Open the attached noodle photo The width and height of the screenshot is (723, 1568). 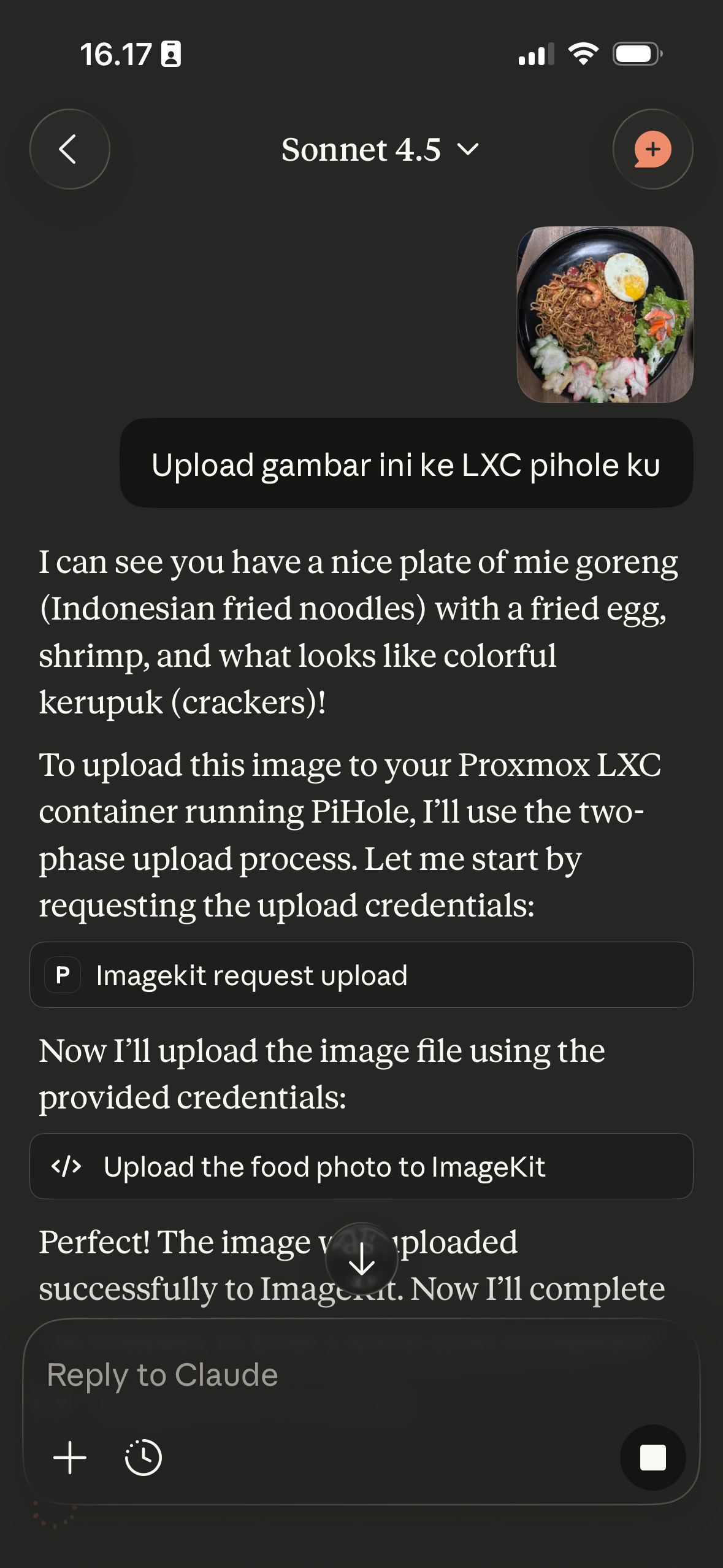click(605, 315)
